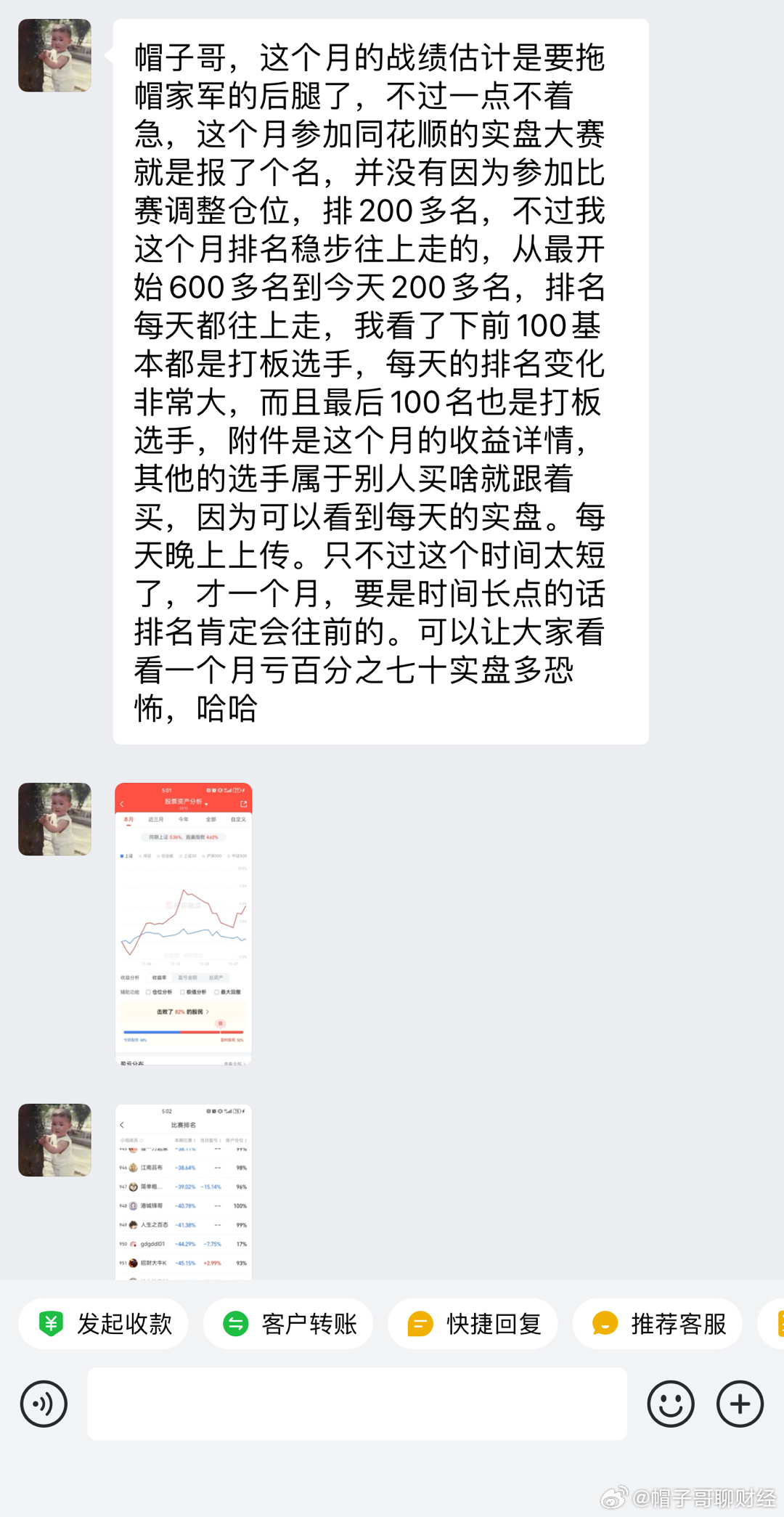Open 快捷回复 quick replies
The height and width of the screenshot is (1517, 784).
(473, 1324)
